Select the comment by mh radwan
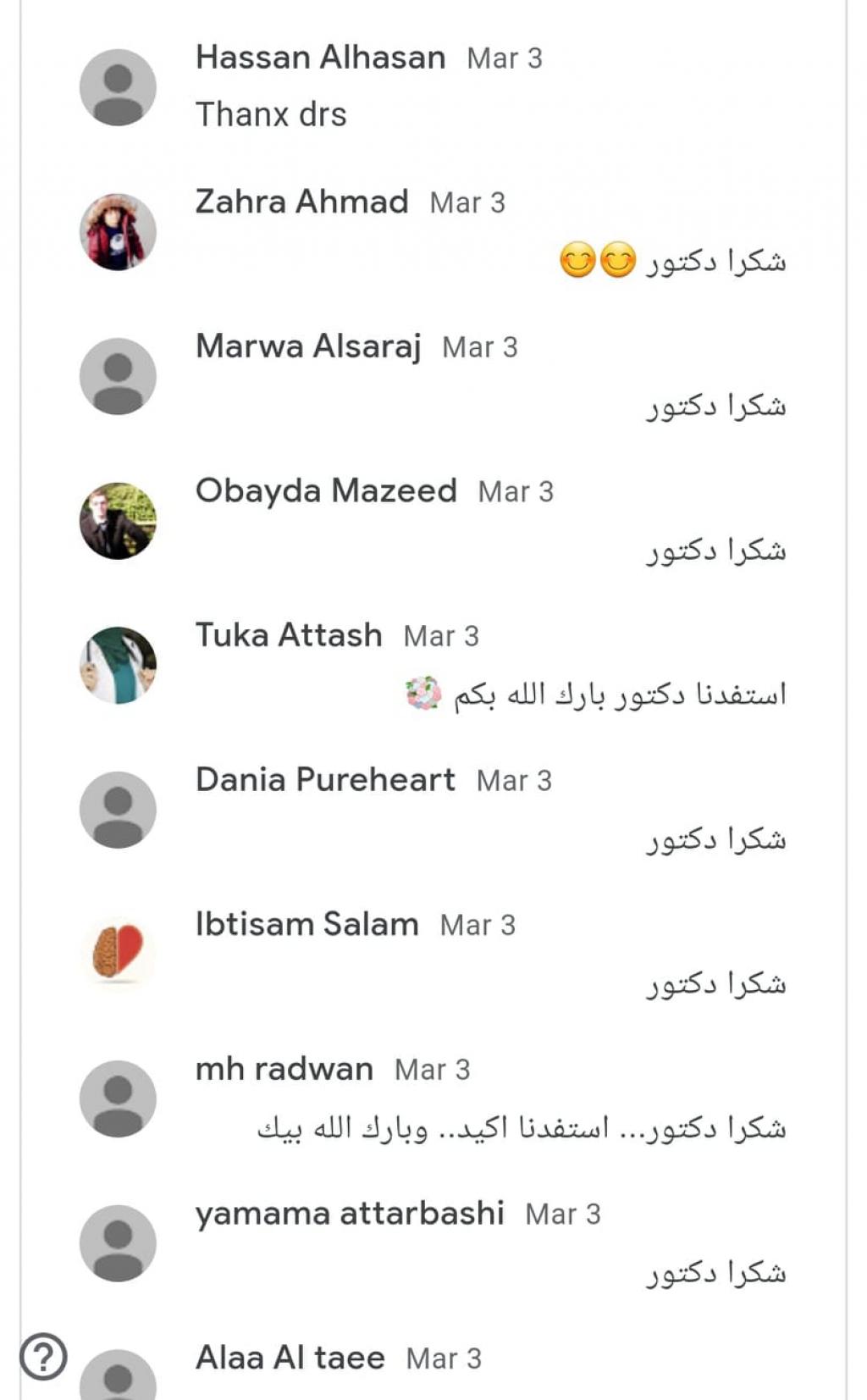The height and width of the screenshot is (1400, 867). click(522, 1128)
